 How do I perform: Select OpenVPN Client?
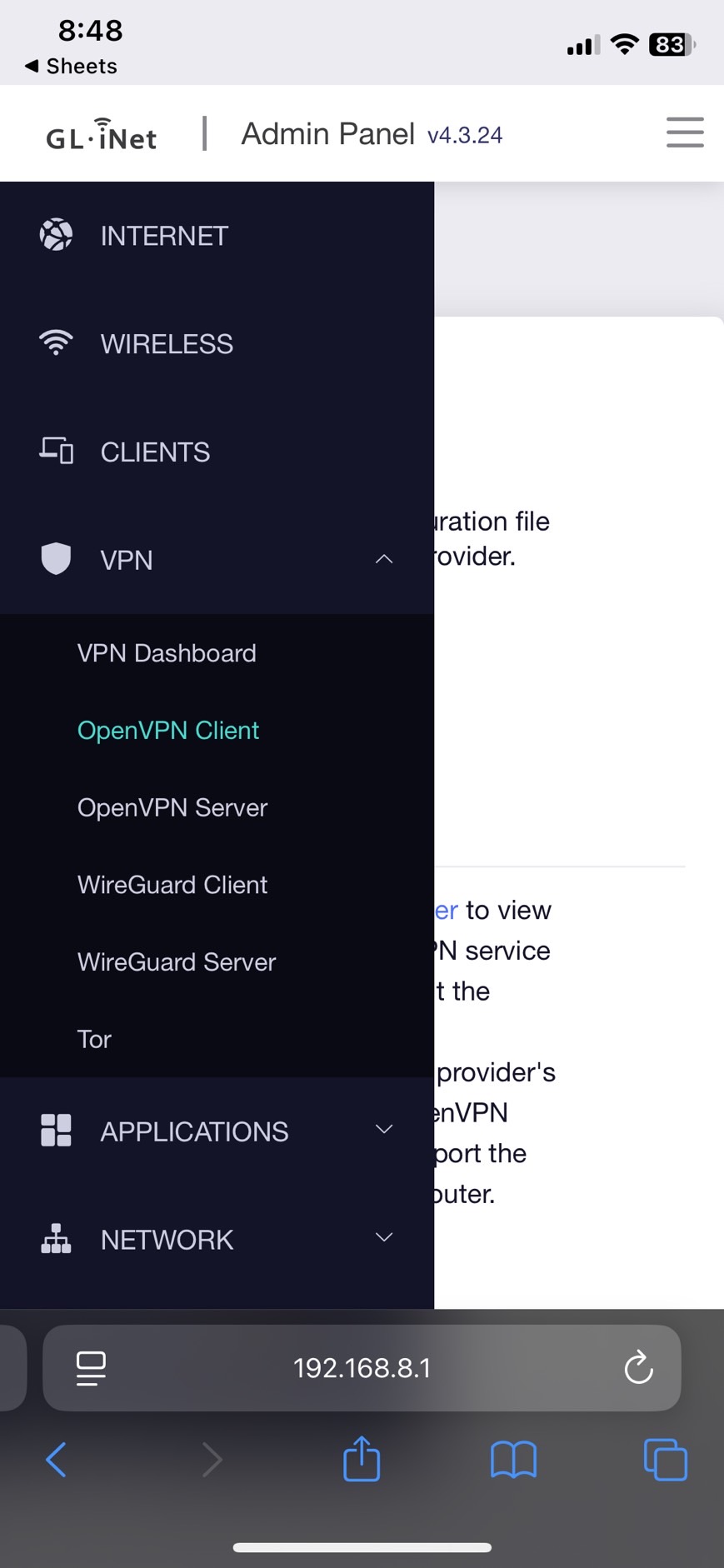[x=168, y=731]
